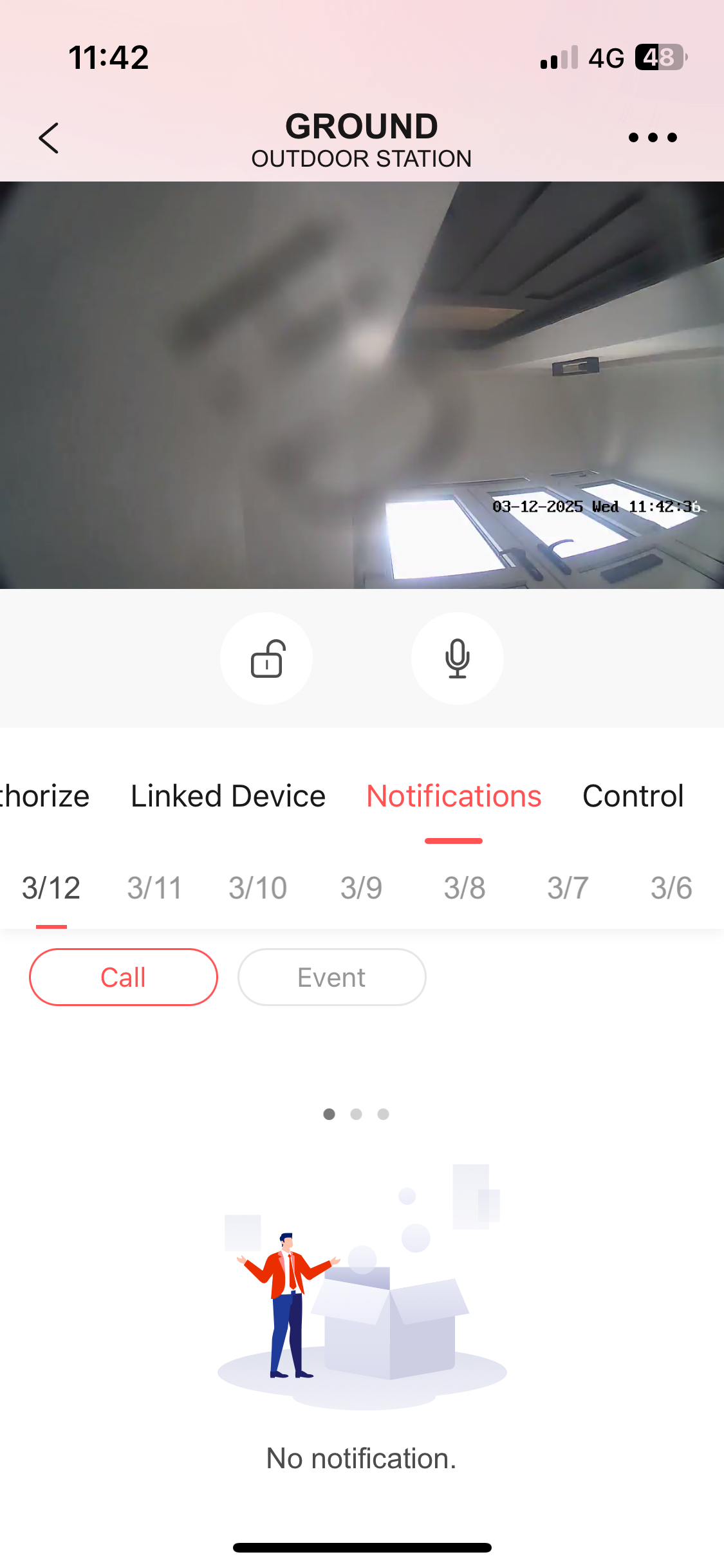Go back using the top-left arrow
Viewport: 724px width, 1568px height.
click(49, 138)
